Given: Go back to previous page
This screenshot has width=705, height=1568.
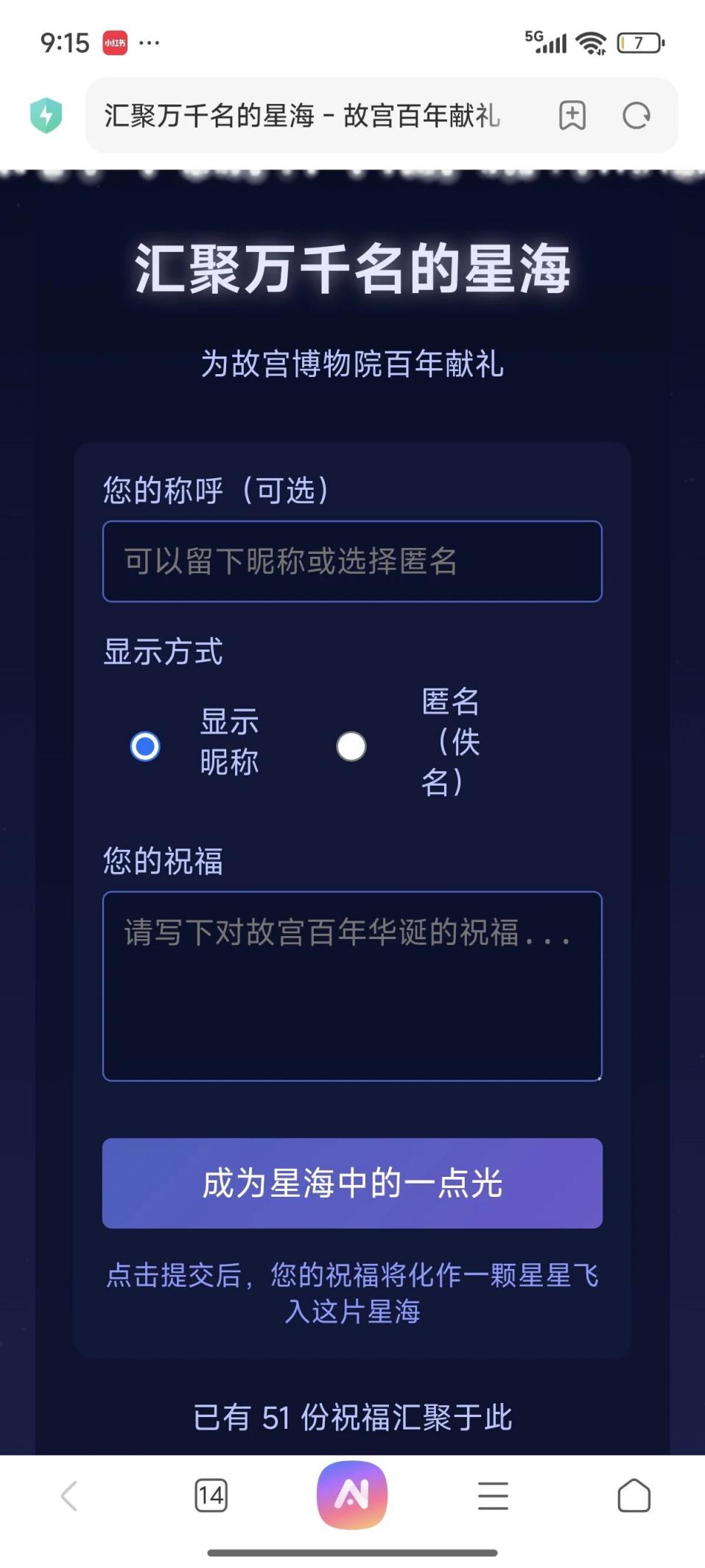Looking at the screenshot, I should (70, 1496).
